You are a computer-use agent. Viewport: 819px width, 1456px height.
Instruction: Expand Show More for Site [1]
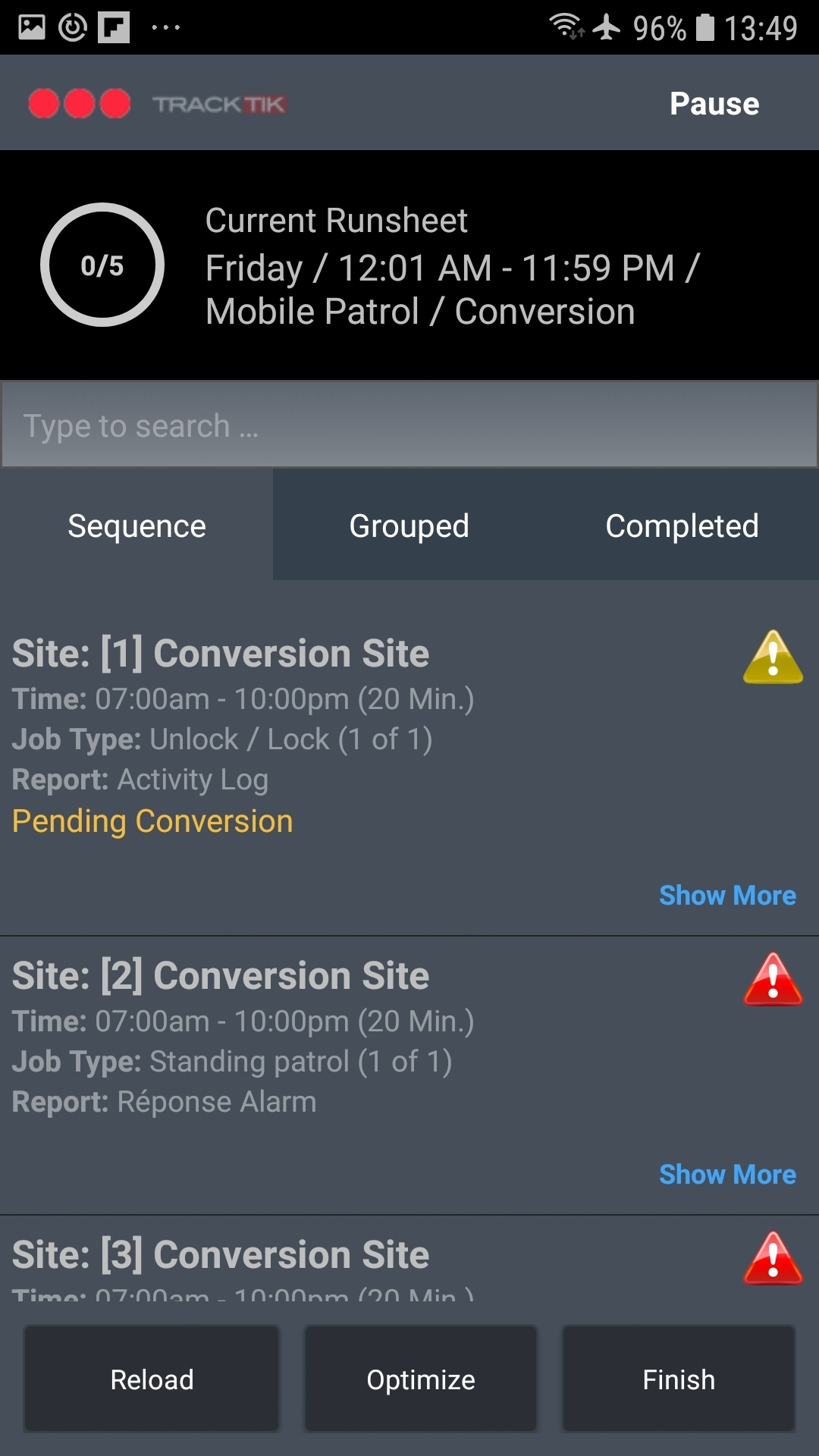(727, 896)
